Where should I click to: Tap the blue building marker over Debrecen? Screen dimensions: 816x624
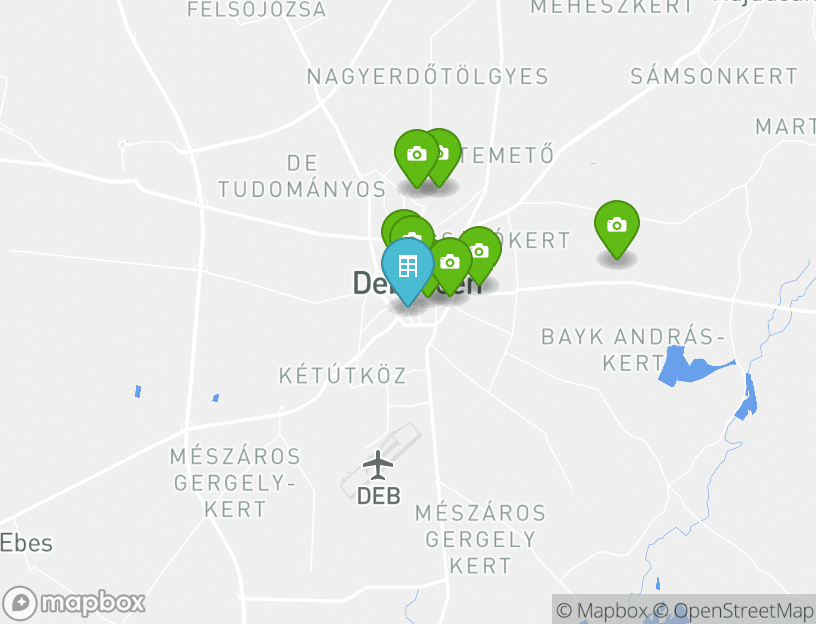[x=408, y=267]
